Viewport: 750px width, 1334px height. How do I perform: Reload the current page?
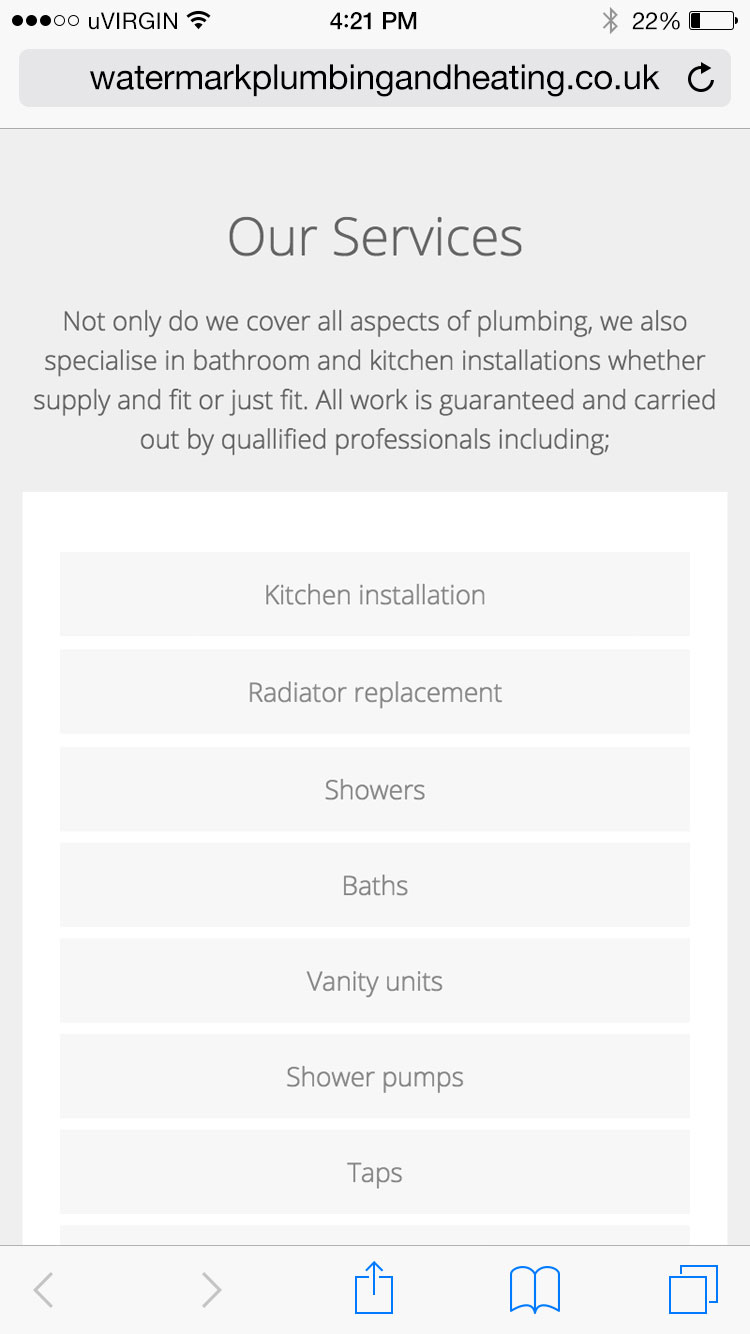(702, 78)
